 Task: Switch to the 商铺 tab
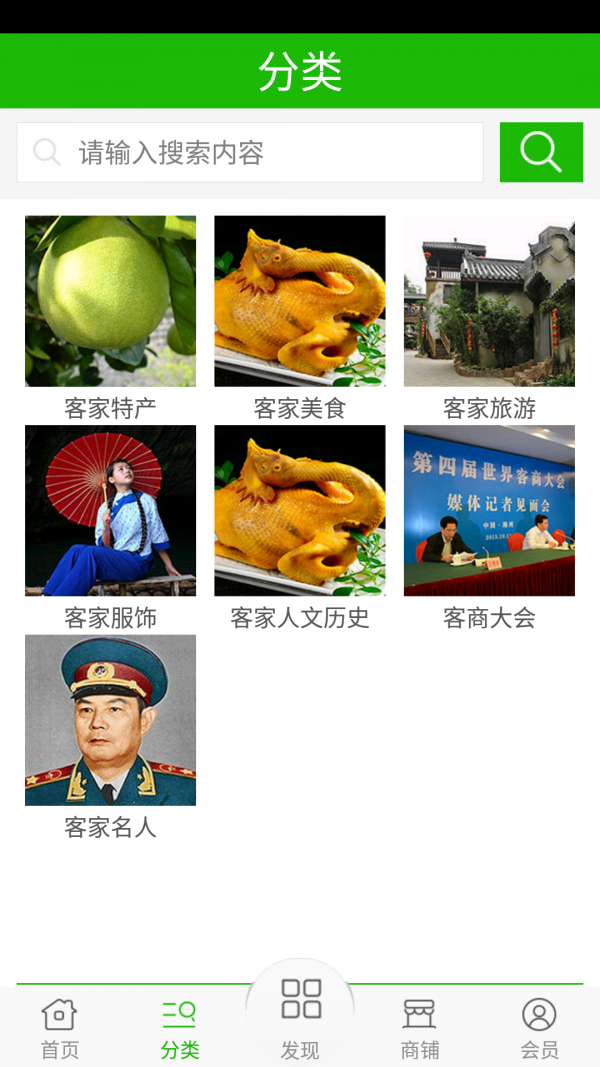(420, 1027)
